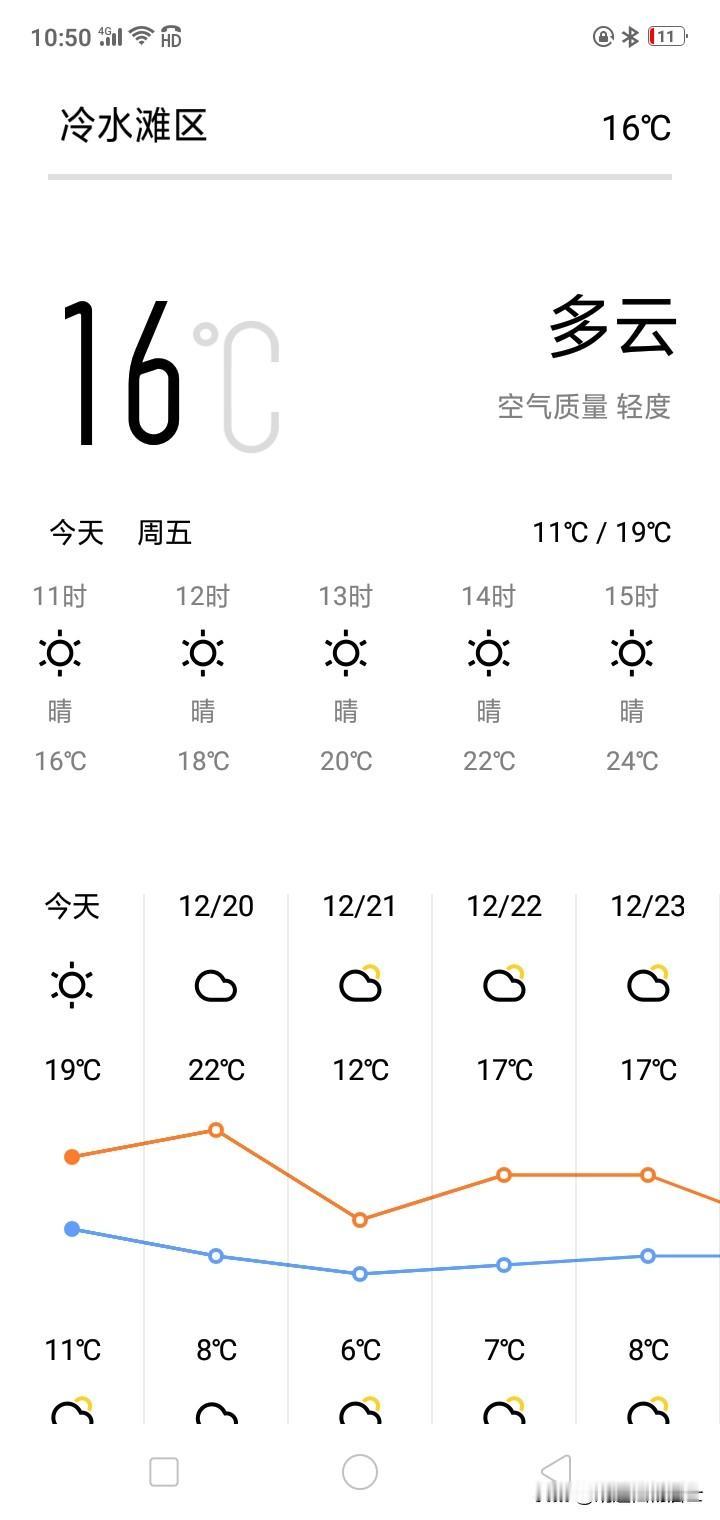Tap the 空气质量 轻度 air quality text
This screenshot has width=720, height=1520.
(586, 407)
